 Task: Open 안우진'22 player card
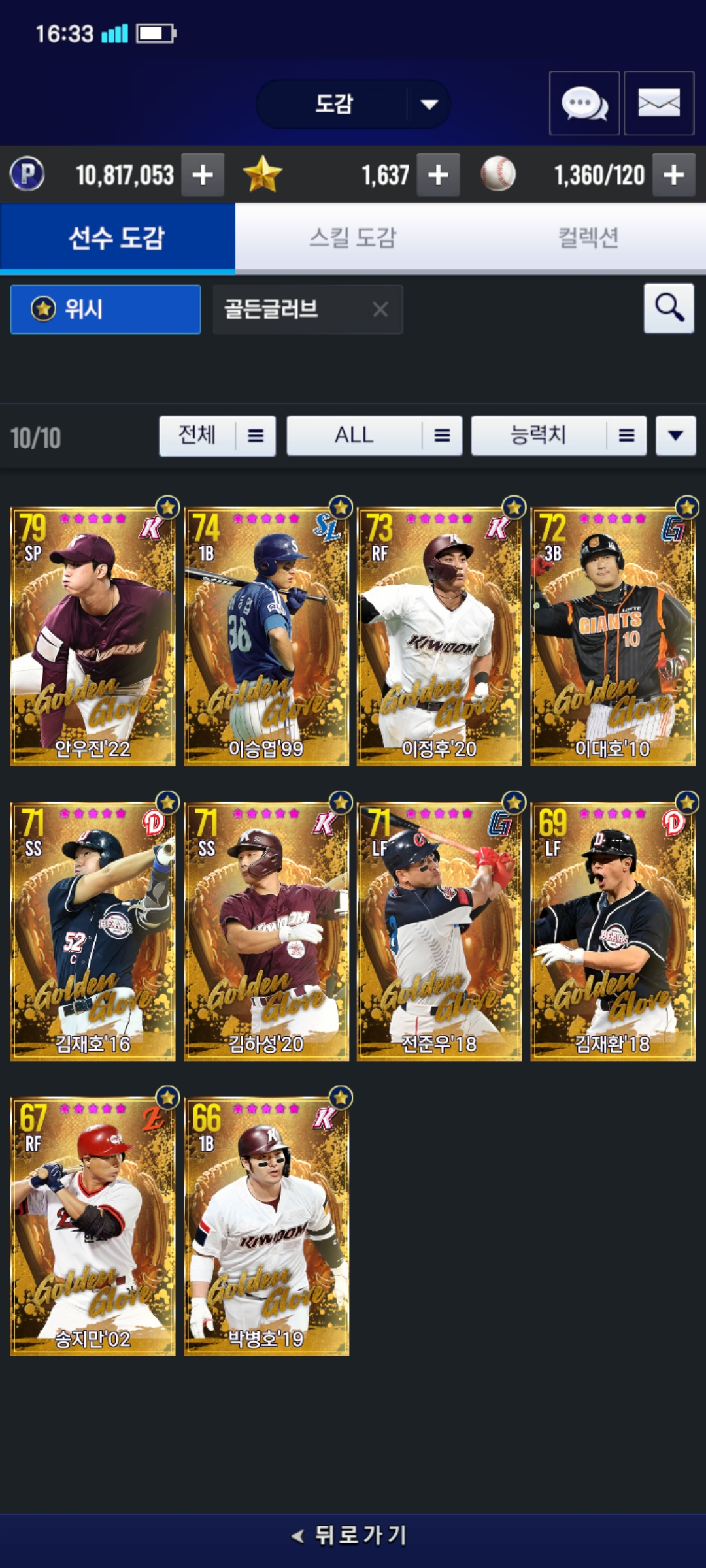93,636
